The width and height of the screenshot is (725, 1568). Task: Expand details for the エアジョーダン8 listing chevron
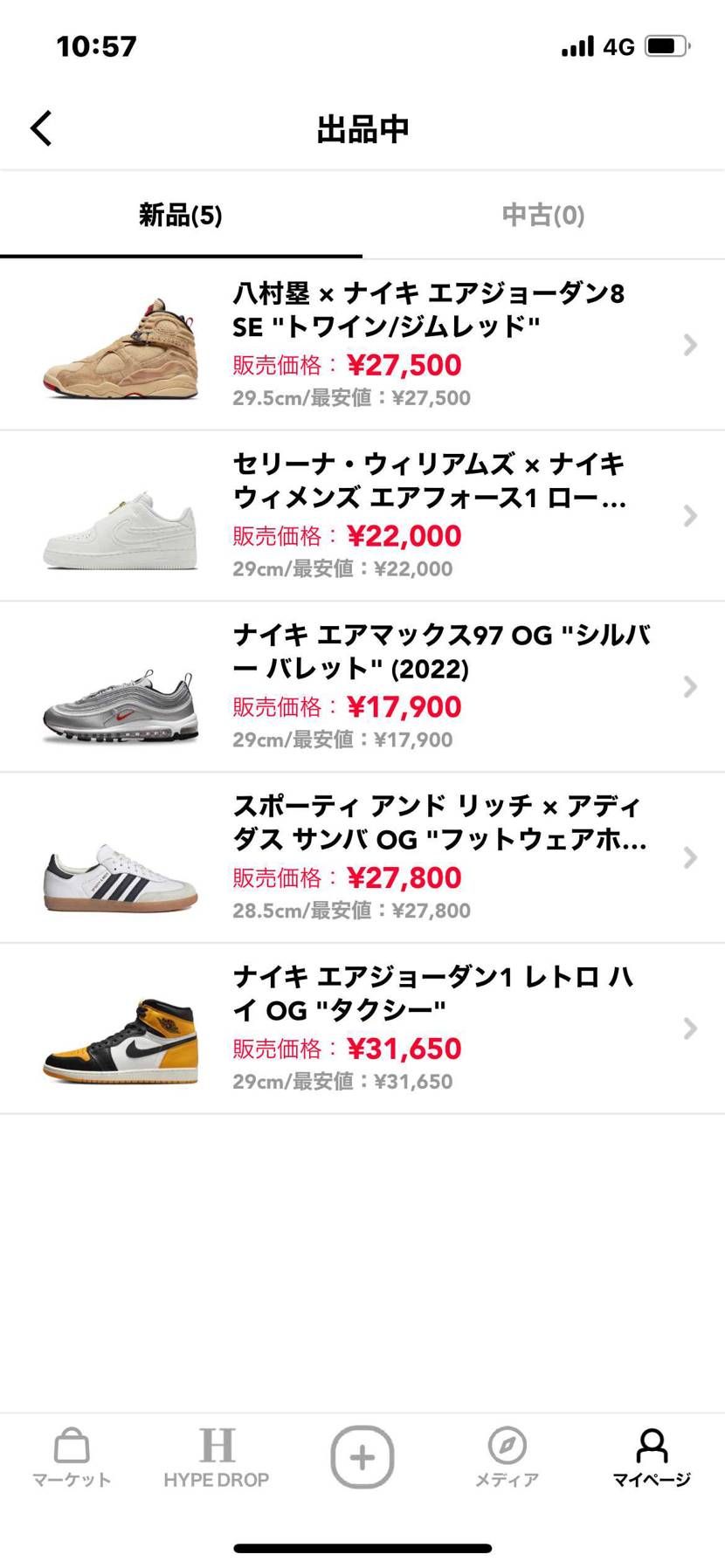click(x=689, y=346)
